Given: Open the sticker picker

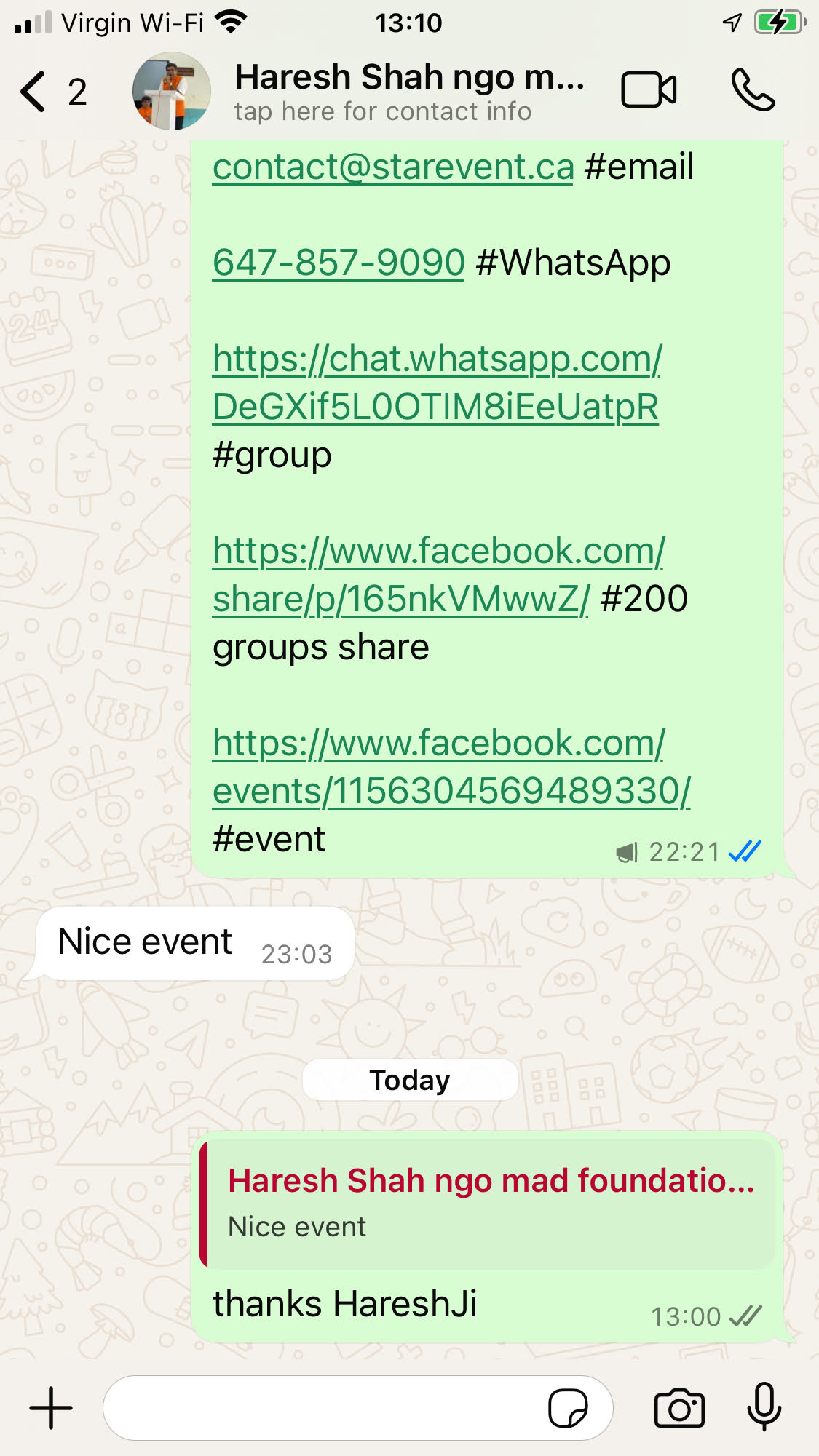Looking at the screenshot, I should [x=568, y=1408].
